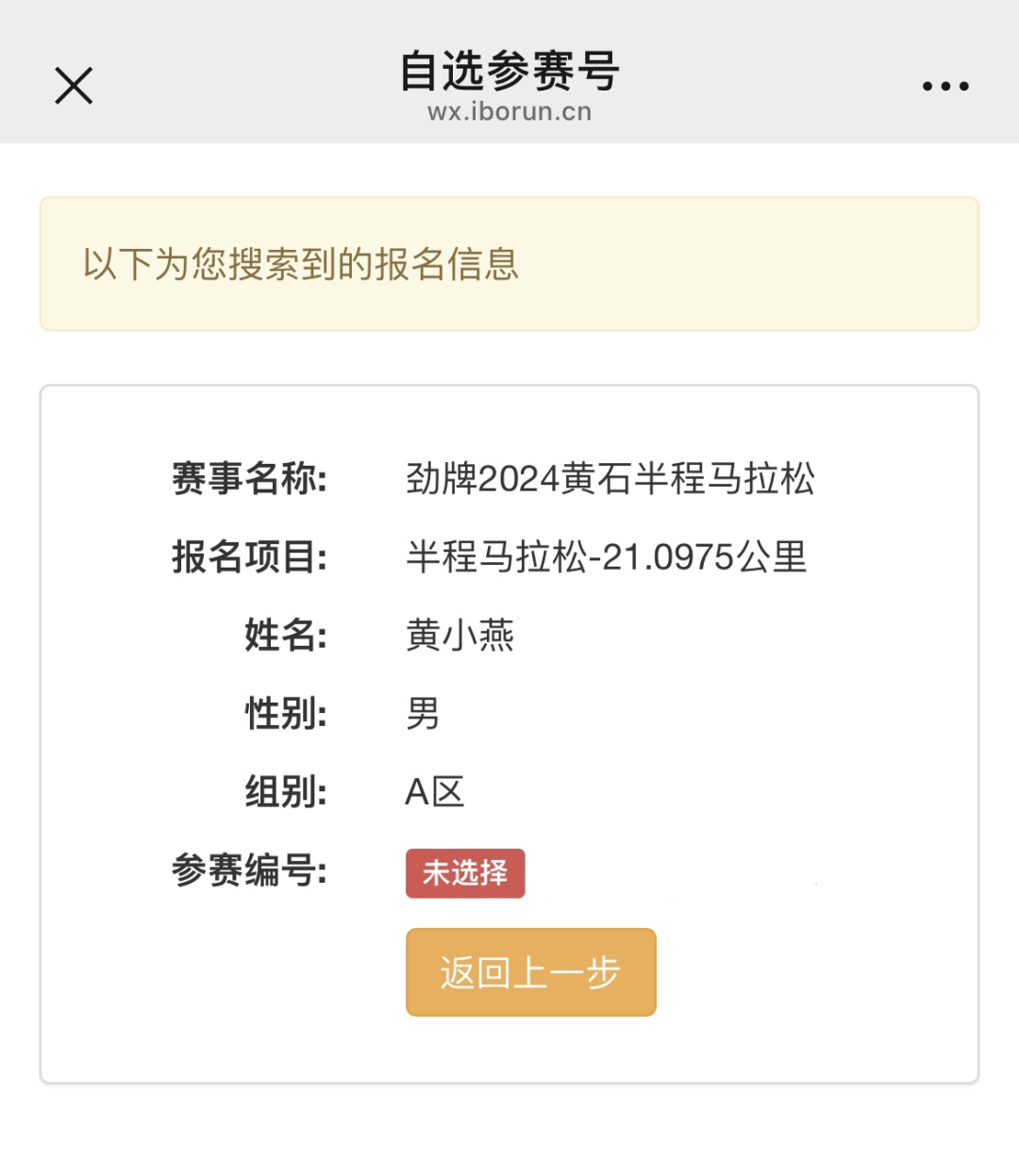The height and width of the screenshot is (1176, 1019).
Task: Select the 参赛编号 status indicator
Action: [465, 872]
